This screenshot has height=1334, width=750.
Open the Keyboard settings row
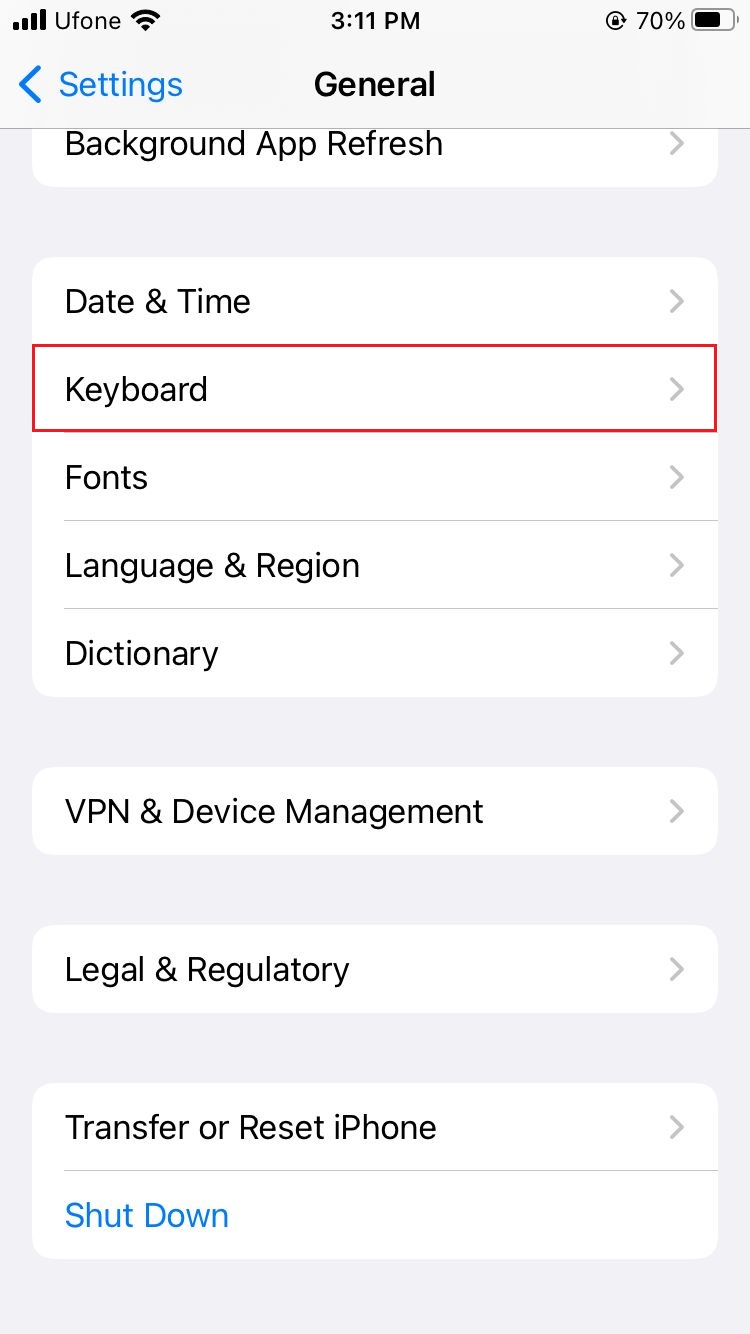[375, 389]
